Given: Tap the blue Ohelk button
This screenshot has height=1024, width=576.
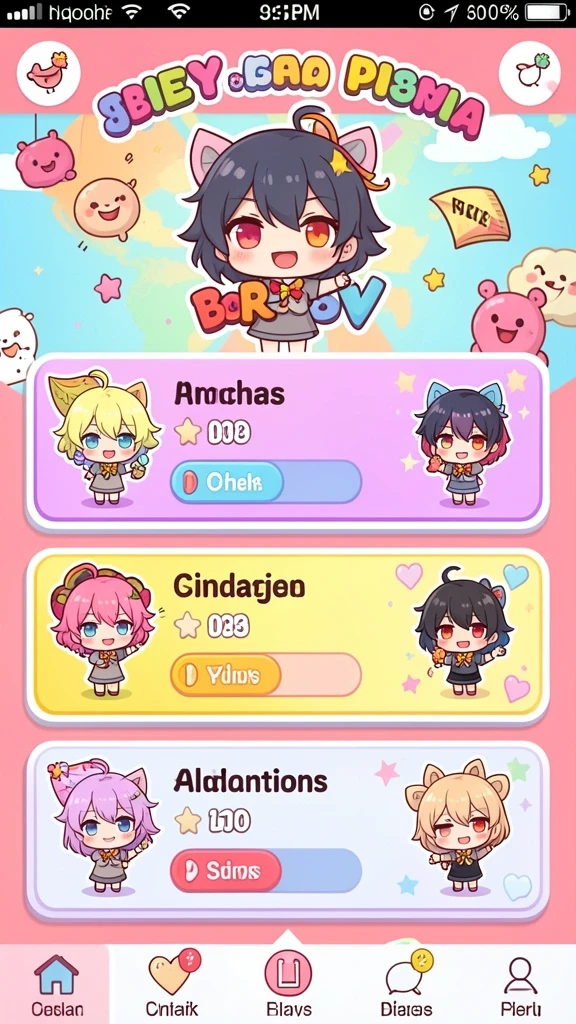Looking at the screenshot, I should click(x=227, y=483).
